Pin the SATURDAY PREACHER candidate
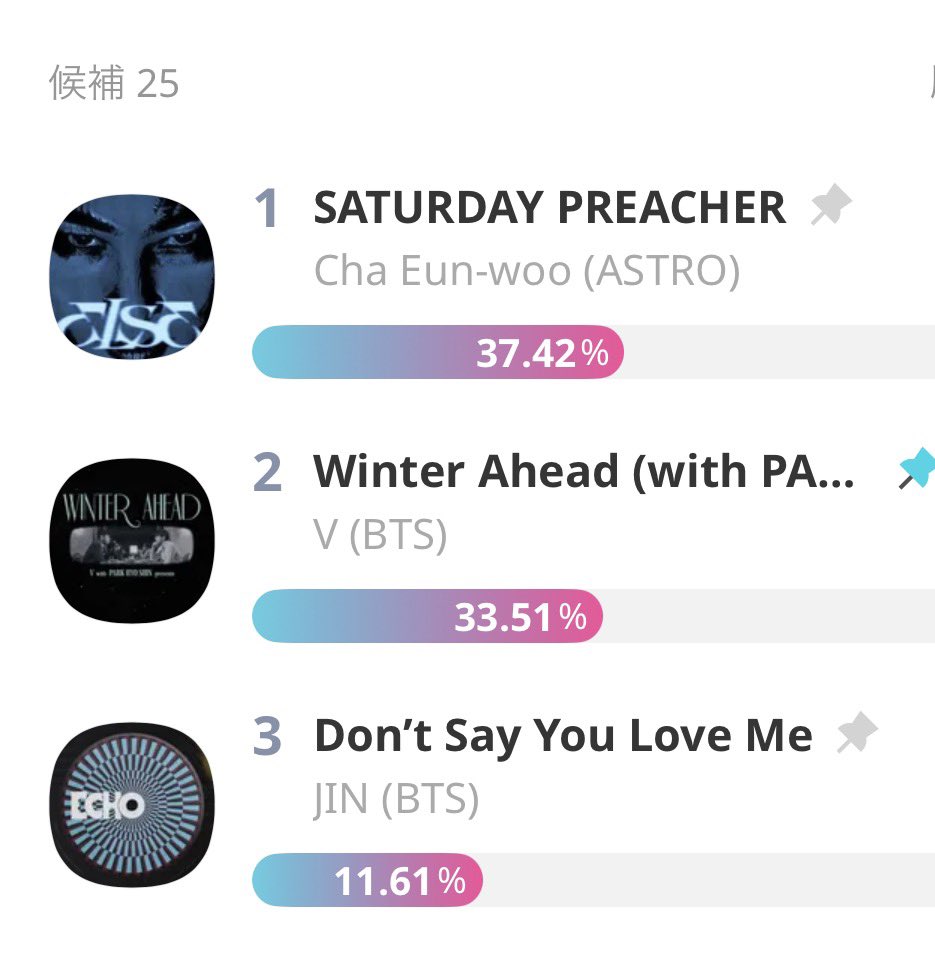Image resolution: width=935 pixels, height=962 pixels. point(830,207)
